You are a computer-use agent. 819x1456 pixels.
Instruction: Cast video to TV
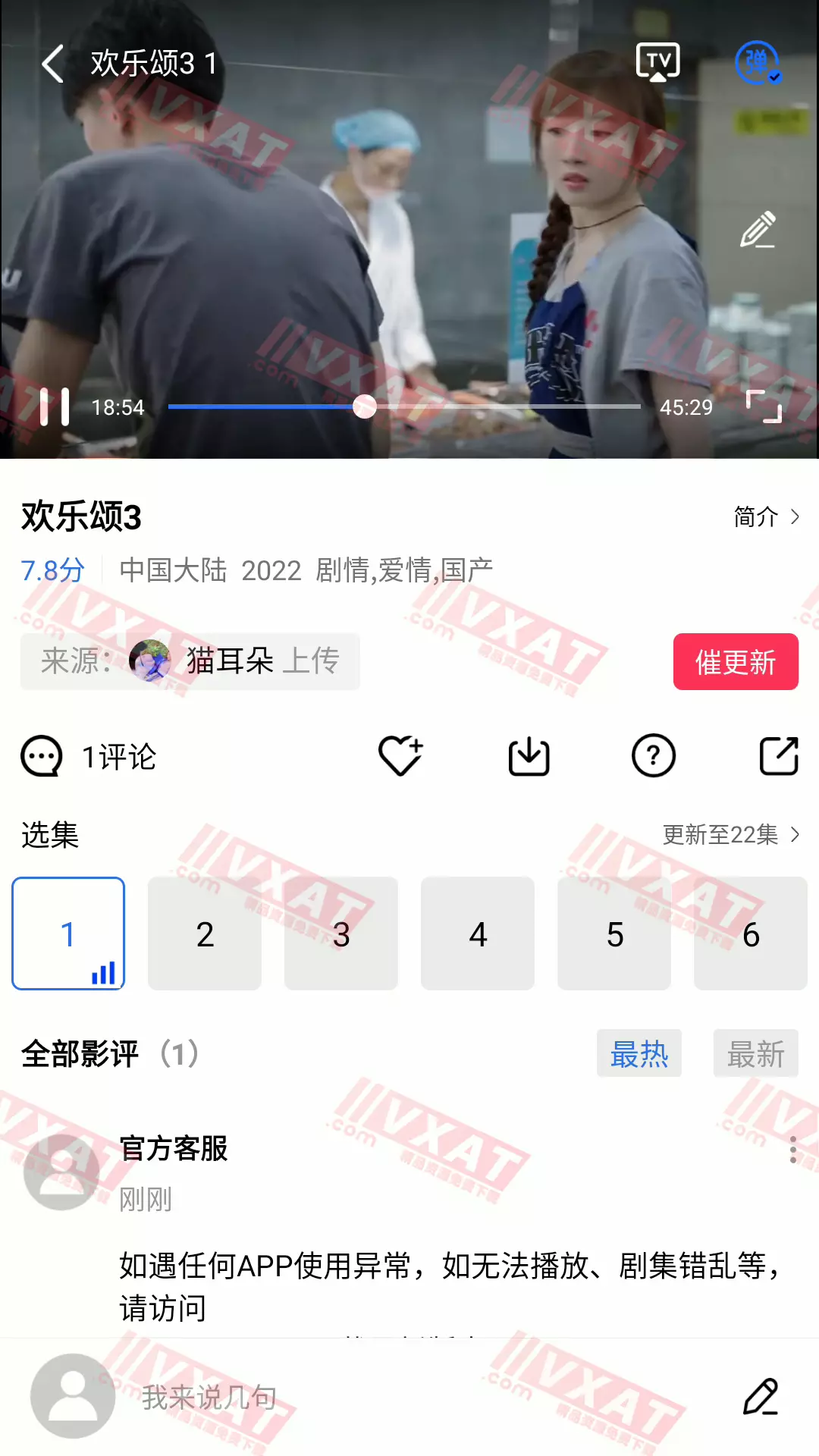(x=657, y=62)
